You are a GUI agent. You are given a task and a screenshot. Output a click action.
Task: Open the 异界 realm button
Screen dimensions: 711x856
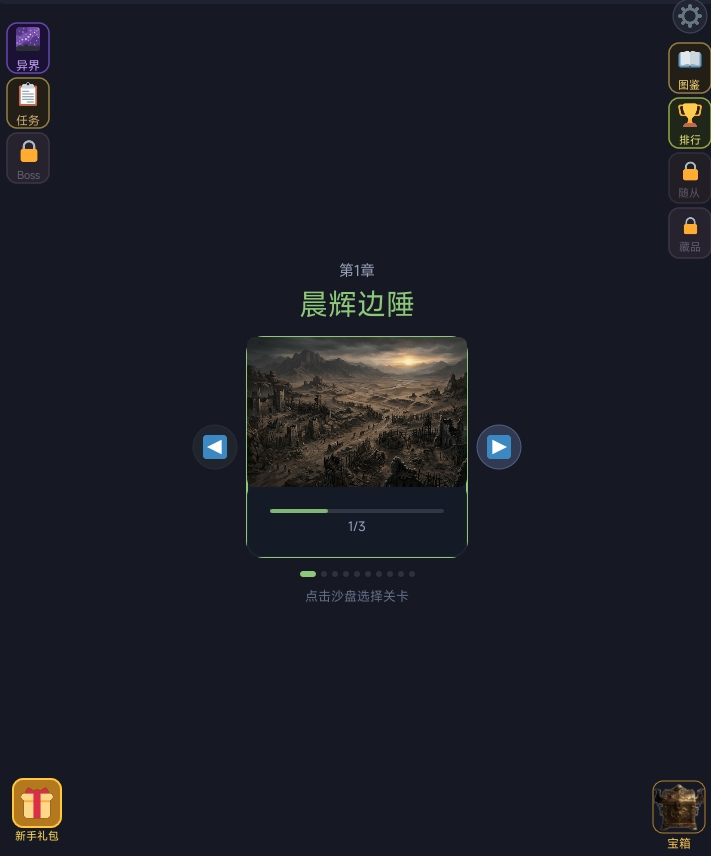[x=28, y=48]
